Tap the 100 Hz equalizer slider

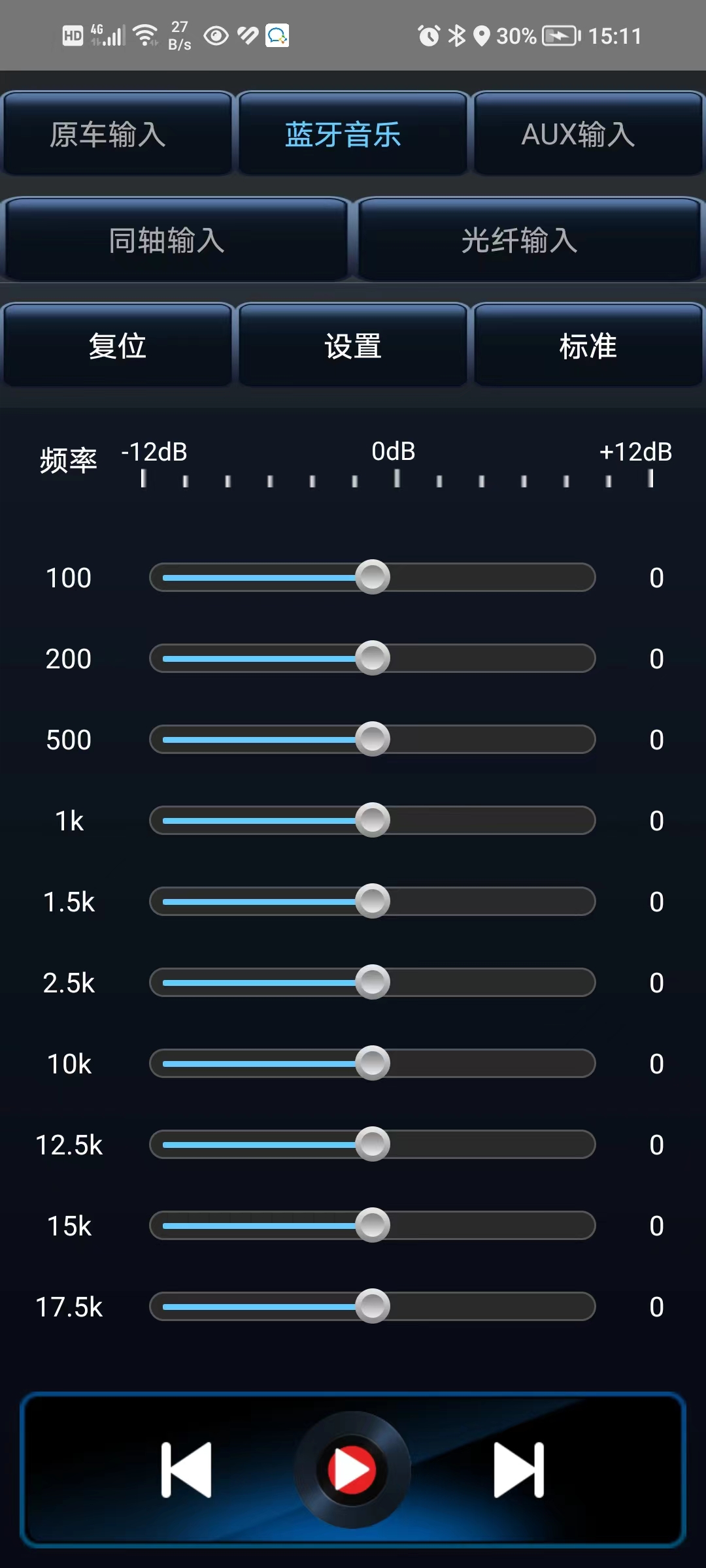(373, 578)
